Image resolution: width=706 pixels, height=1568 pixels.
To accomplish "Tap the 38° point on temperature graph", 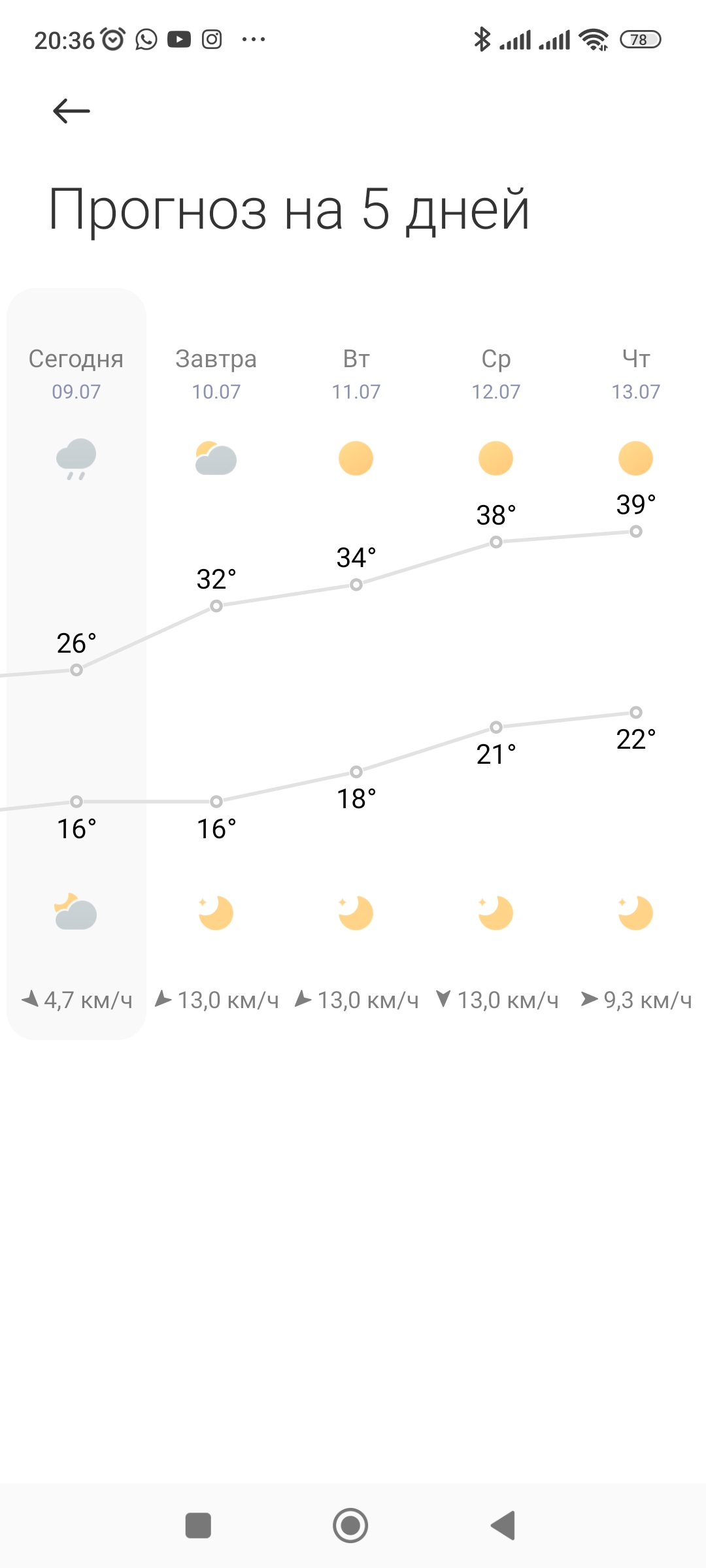I will (x=496, y=541).
